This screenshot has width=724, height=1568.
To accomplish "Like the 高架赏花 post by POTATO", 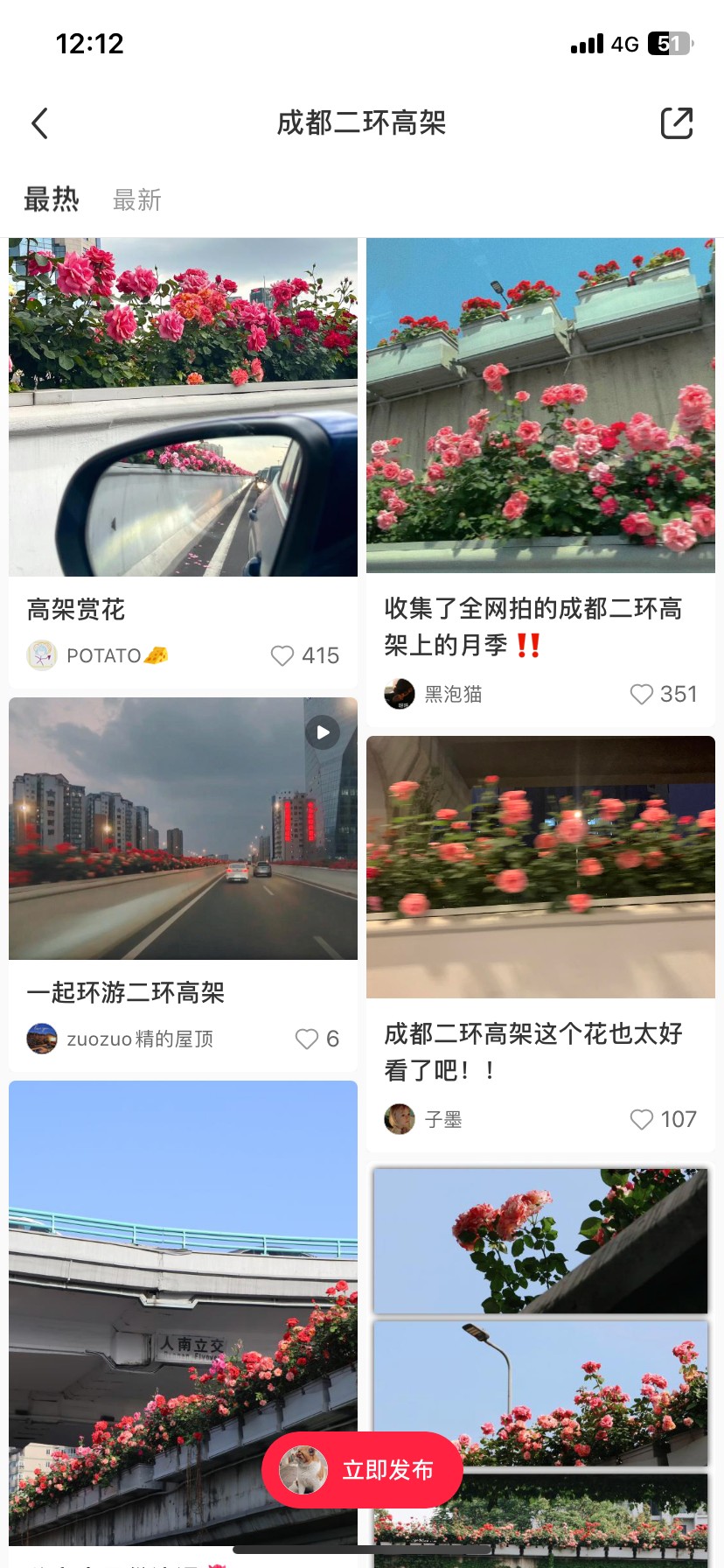I will tap(283, 655).
